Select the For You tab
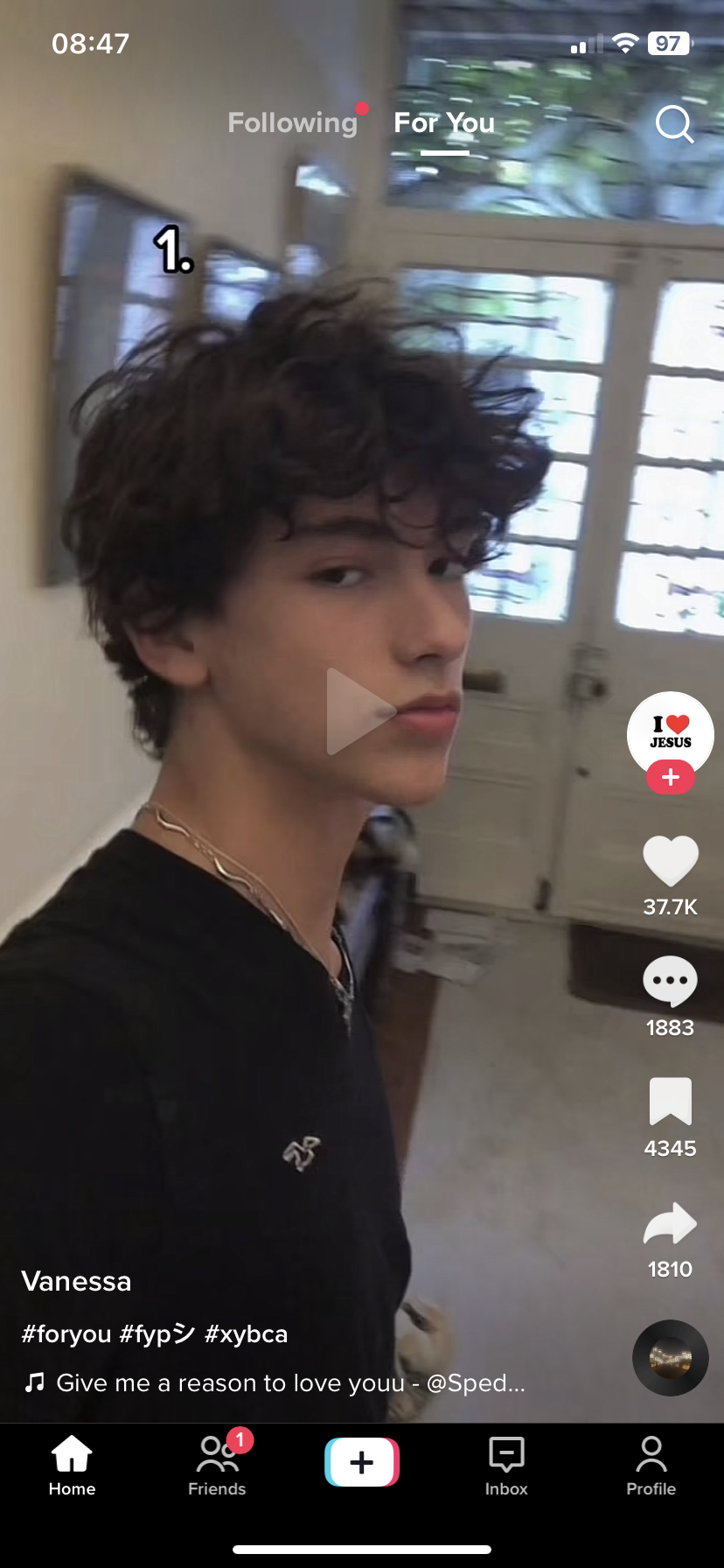 [x=444, y=122]
